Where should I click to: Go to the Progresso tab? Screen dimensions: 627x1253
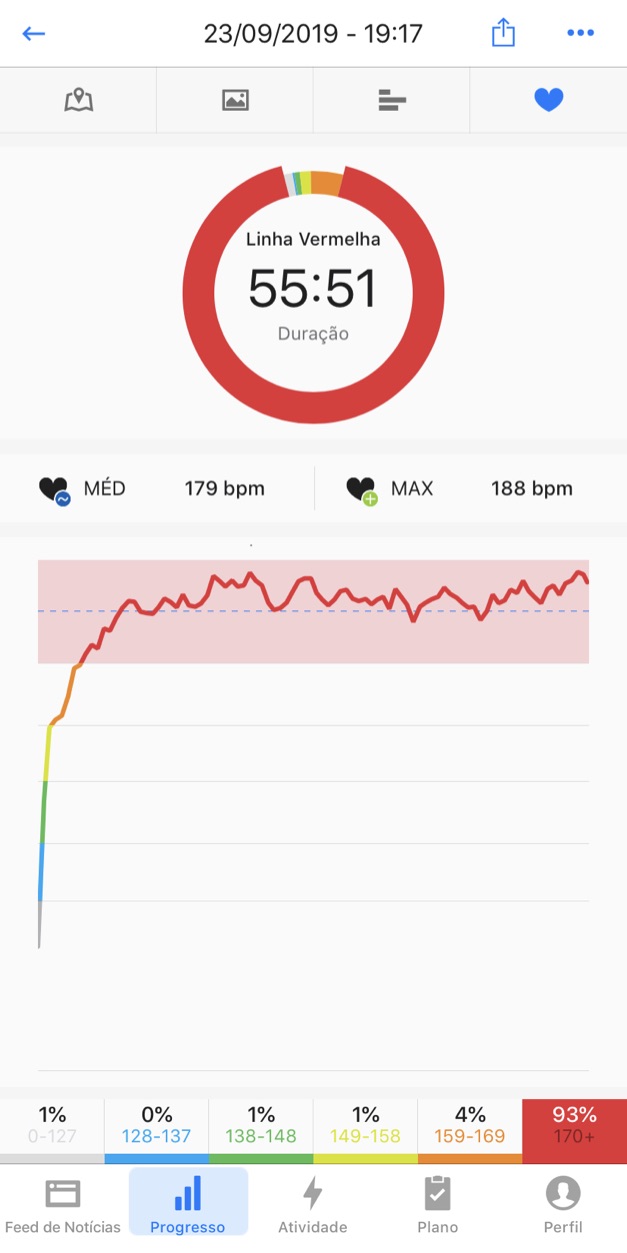[x=188, y=1203]
